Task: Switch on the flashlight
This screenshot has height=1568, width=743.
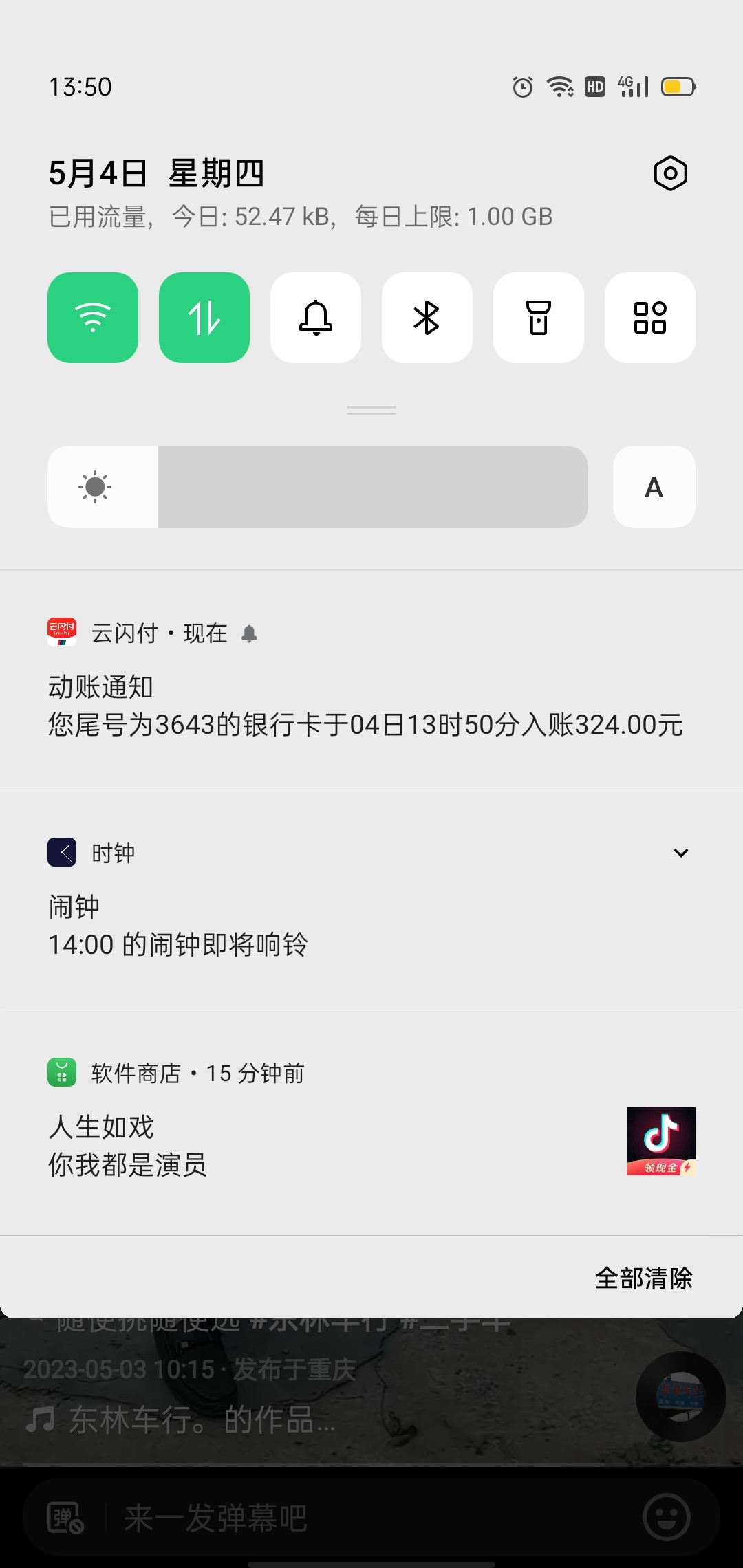Action: 539,318
